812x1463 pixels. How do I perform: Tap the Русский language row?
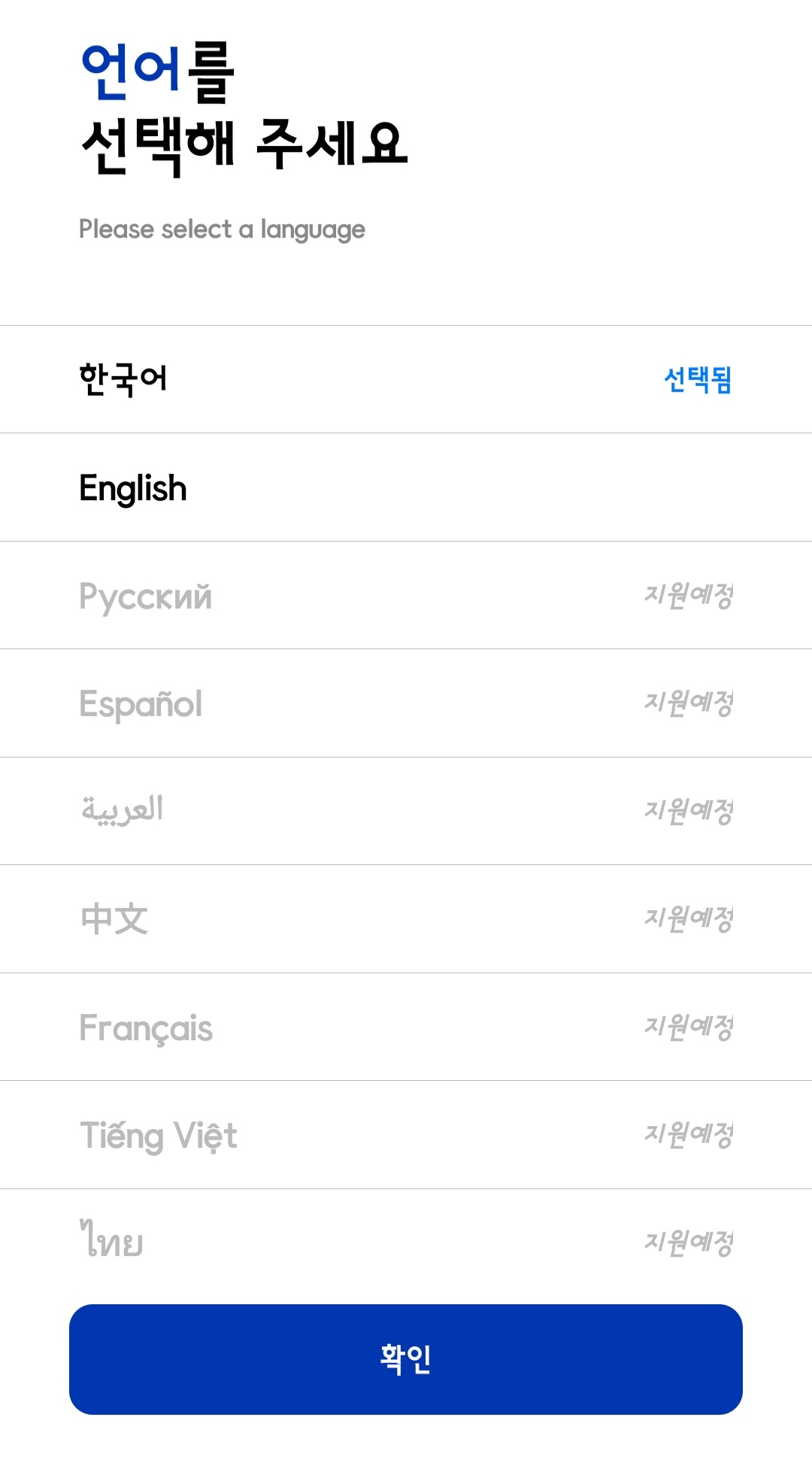[406, 595]
